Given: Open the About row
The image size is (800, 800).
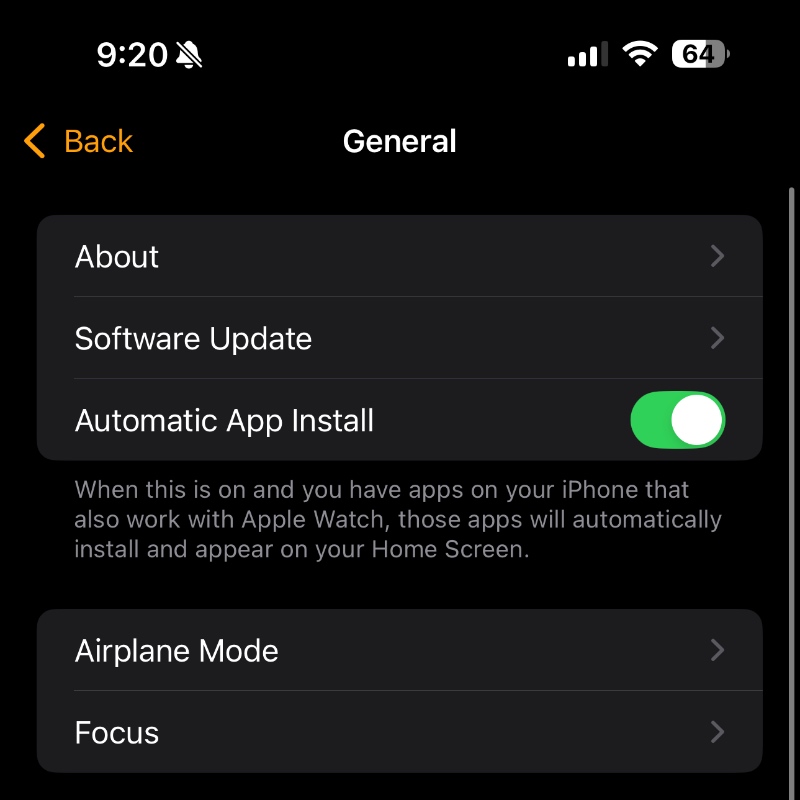Looking at the screenshot, I should [400, 256].
